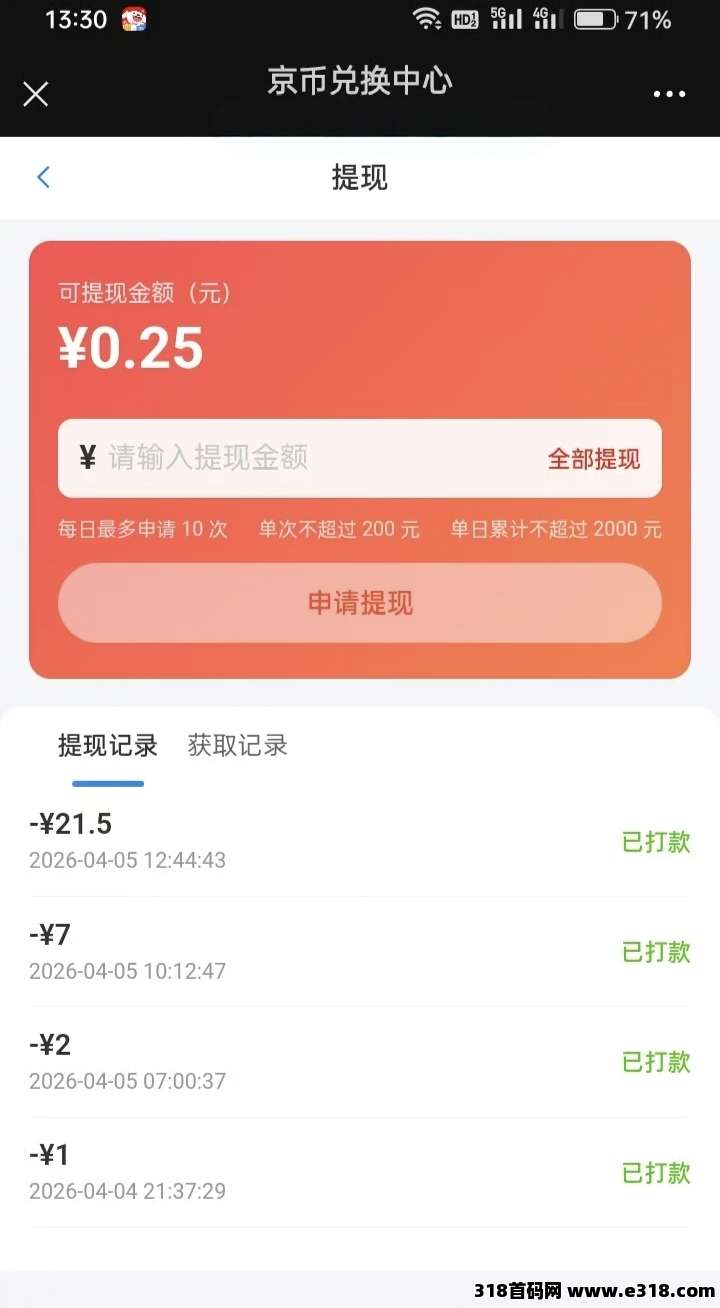Switch to the 获取记录 tab
The image size is (720, 1308).
tap(238, 746)
